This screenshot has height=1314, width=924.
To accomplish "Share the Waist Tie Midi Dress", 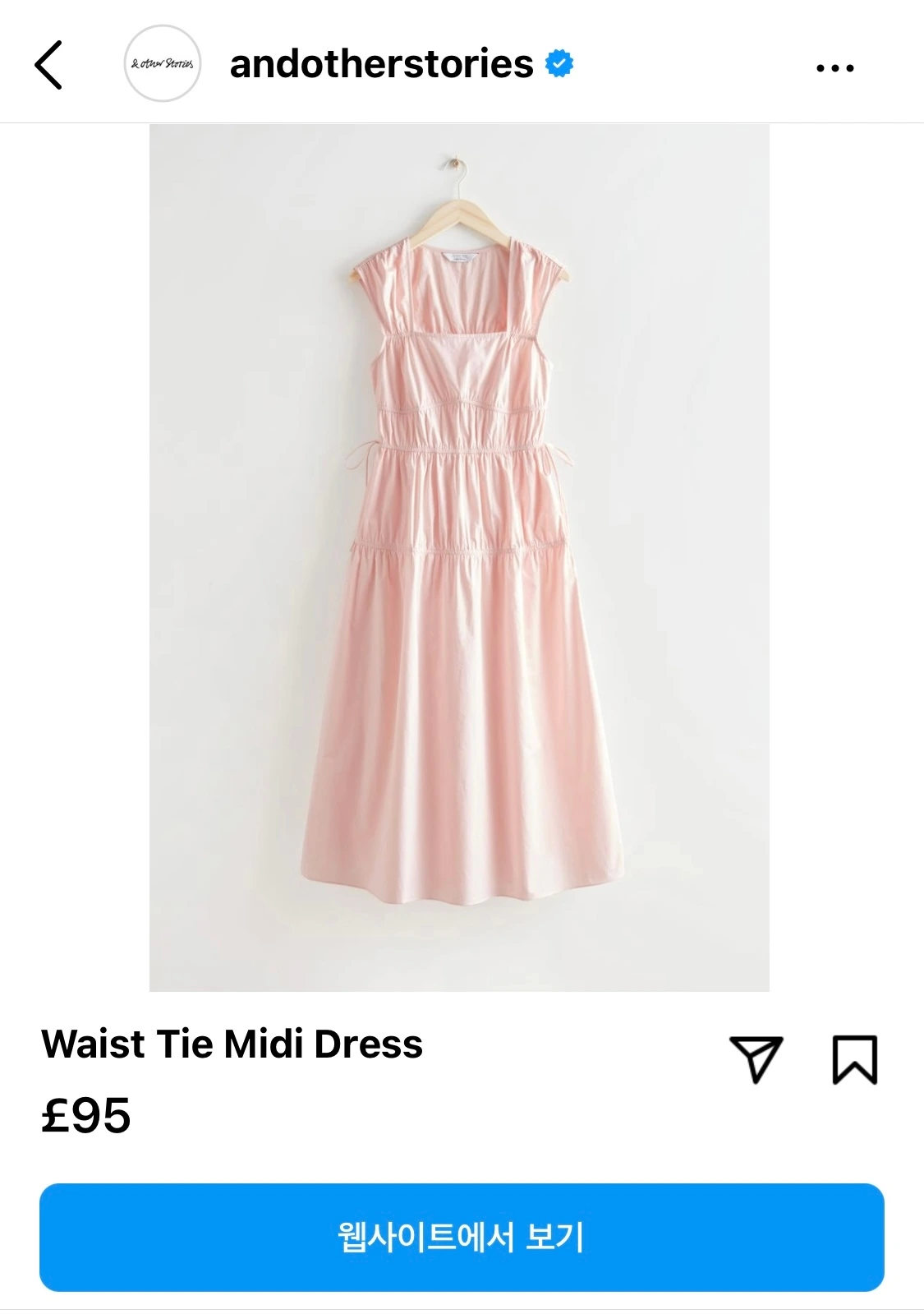I will [755, 1058].
